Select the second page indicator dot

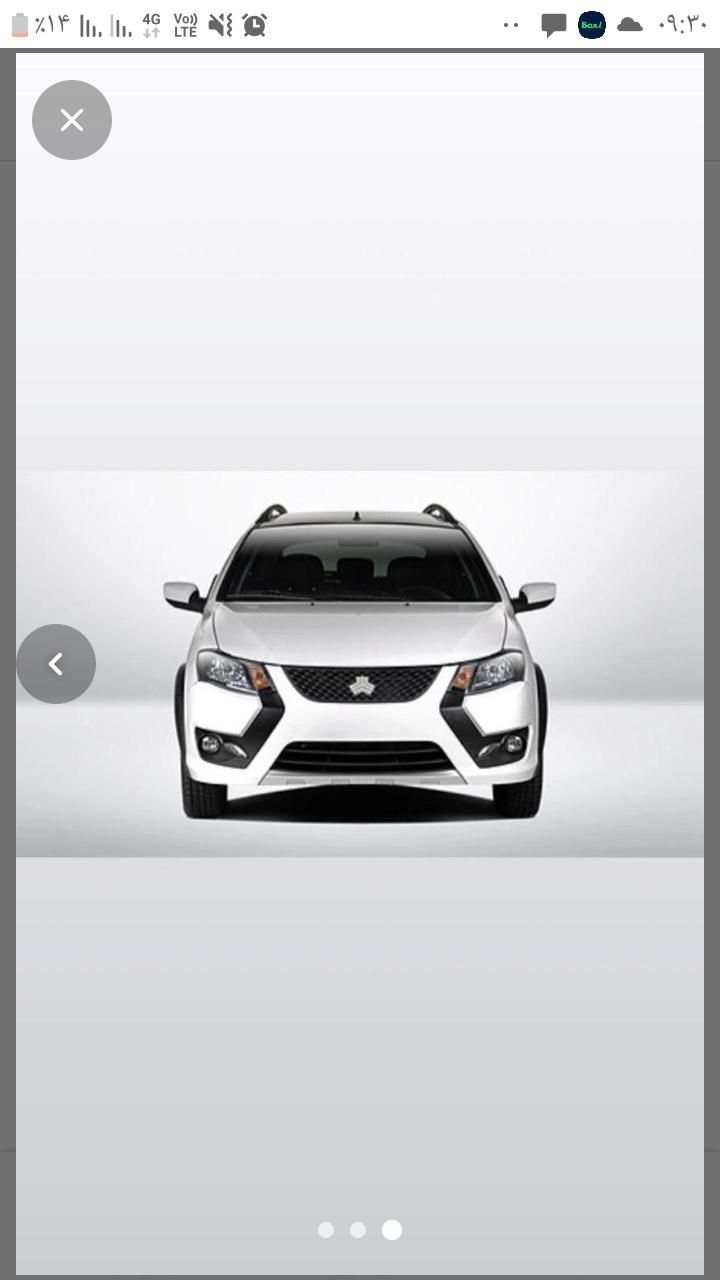pos(358,1230)
